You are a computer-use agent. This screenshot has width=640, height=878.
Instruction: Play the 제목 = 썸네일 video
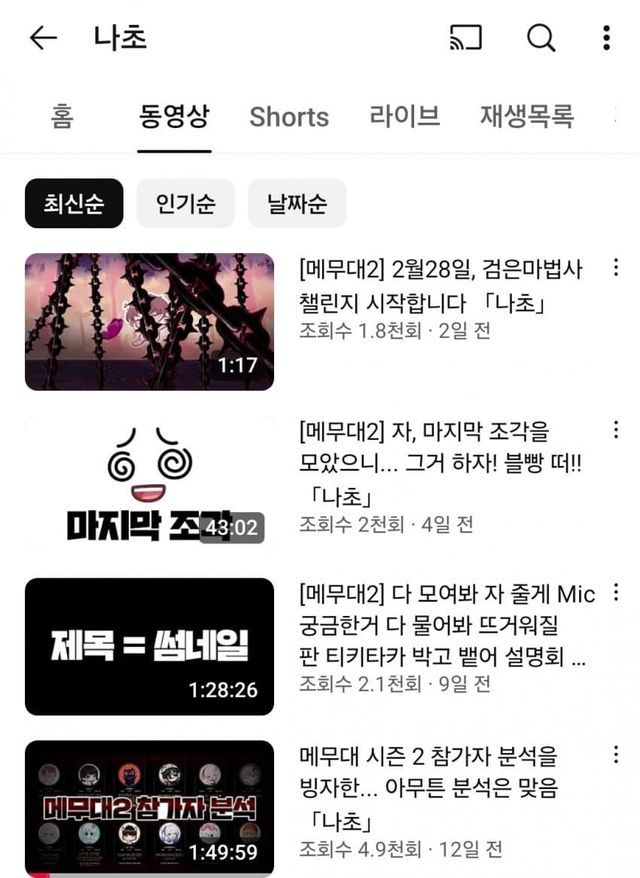pyautogui.click(x=149, y=646)
